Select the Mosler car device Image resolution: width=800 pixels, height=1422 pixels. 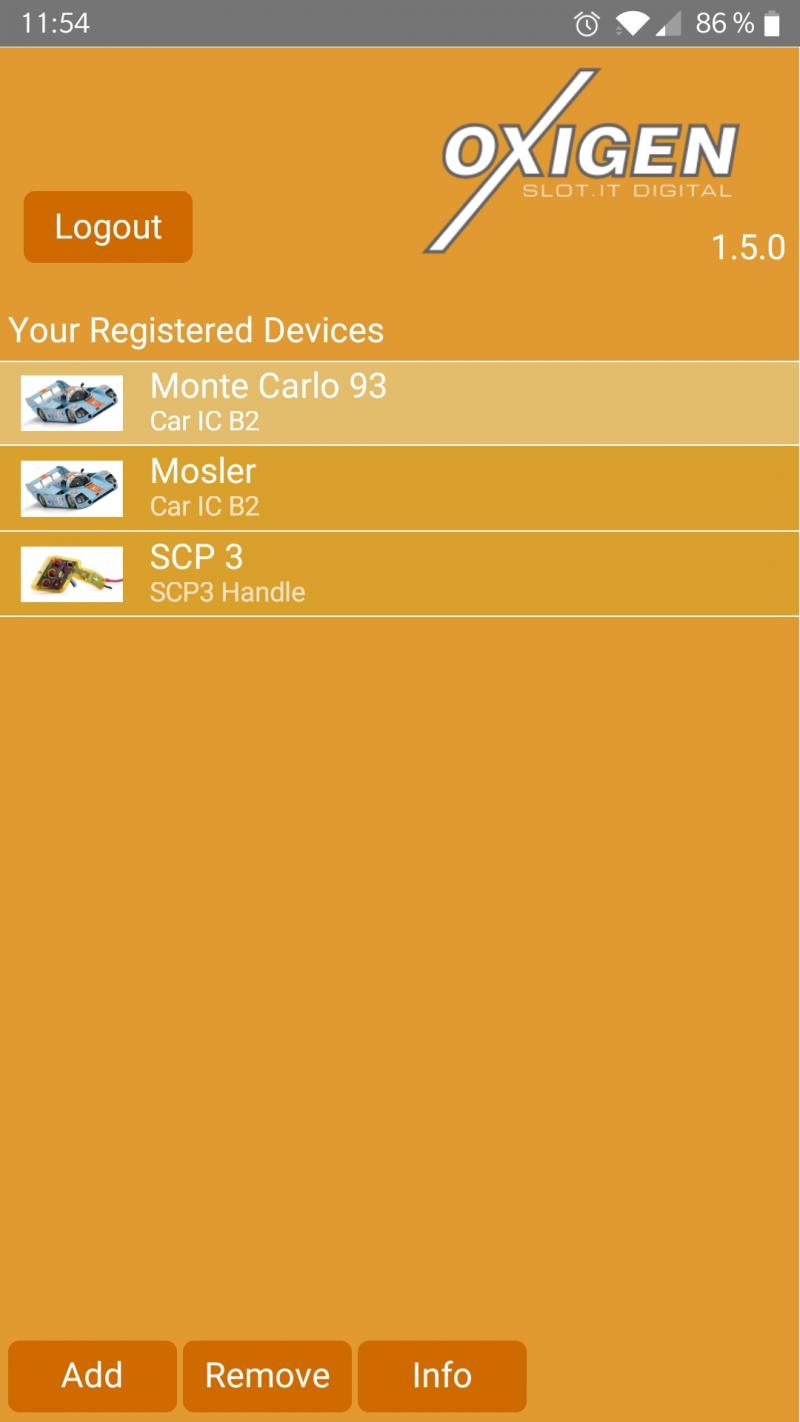(400, 488)
